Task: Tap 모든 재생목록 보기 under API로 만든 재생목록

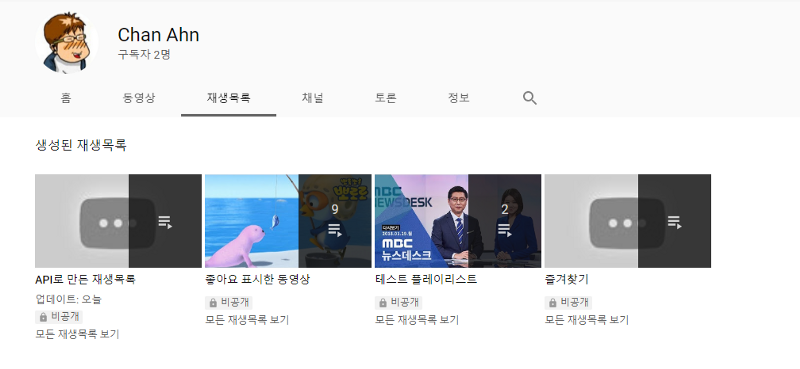Action: point(77,334)
